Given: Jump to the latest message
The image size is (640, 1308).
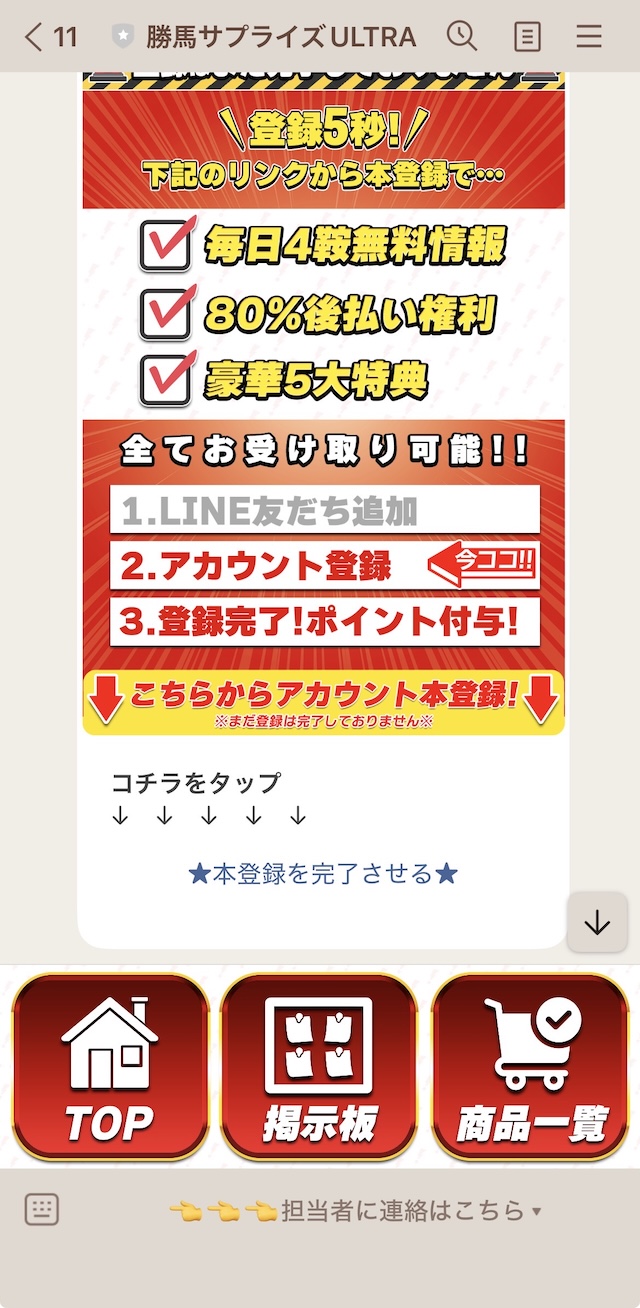Looking at the screenshot, I should point(597,922).
